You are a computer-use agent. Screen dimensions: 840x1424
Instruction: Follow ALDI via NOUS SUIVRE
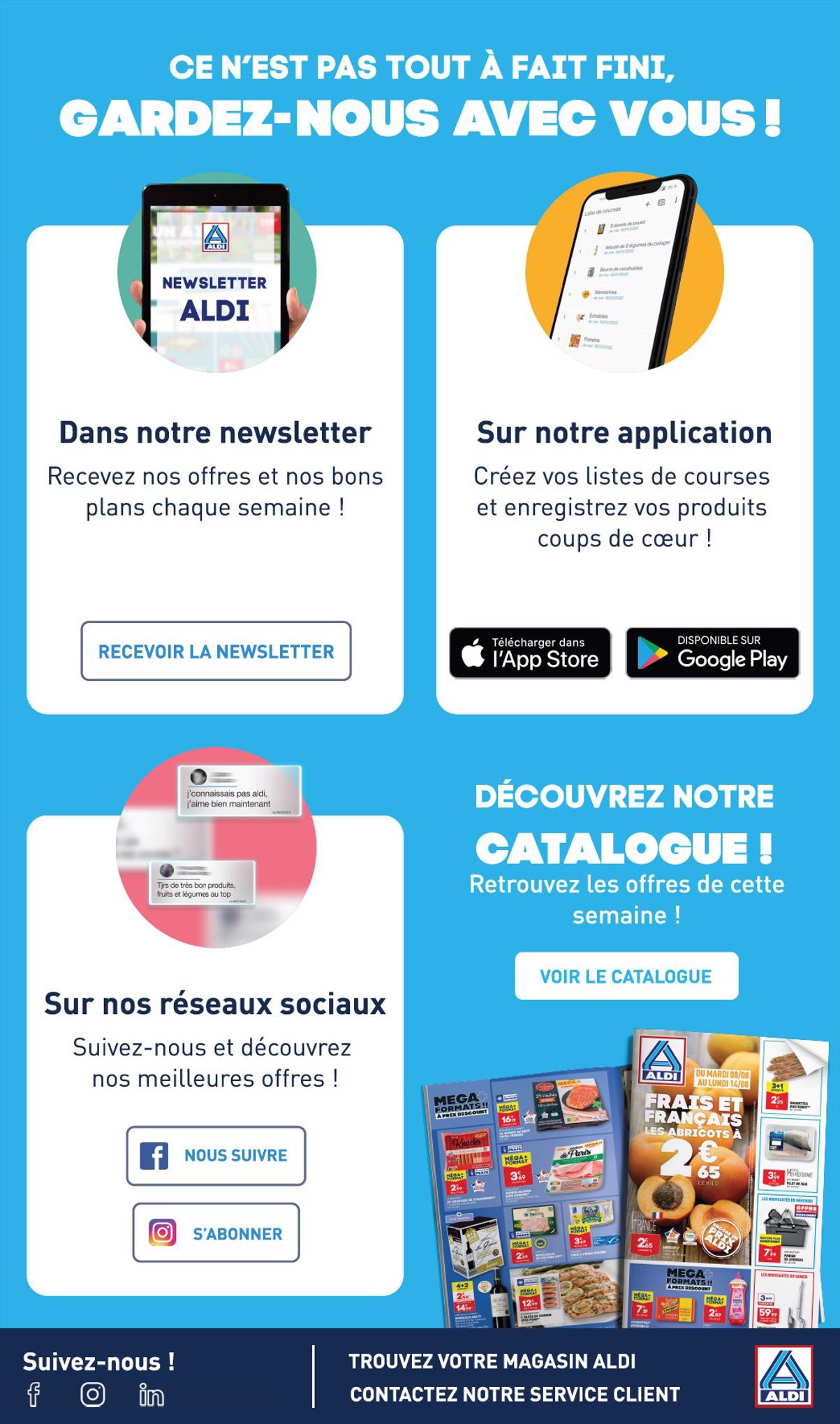[216, 1155]
